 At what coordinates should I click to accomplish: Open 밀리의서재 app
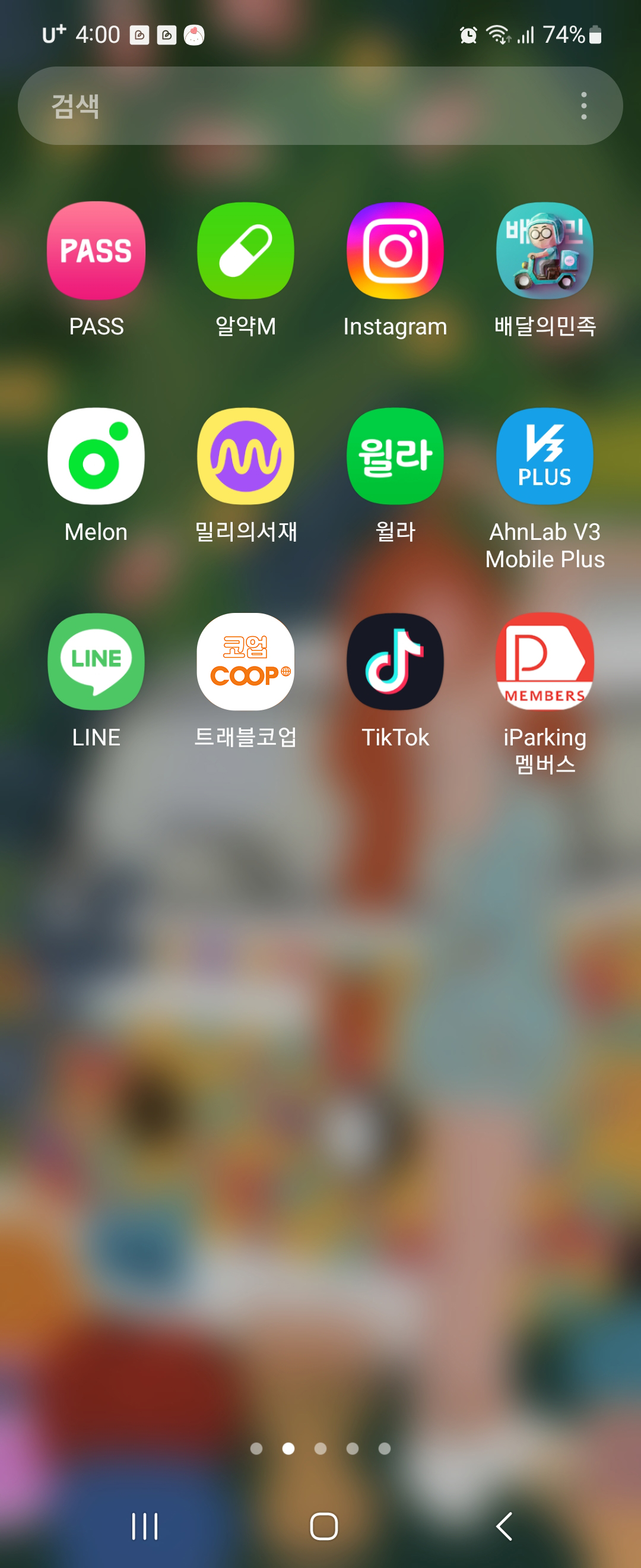pos(246,457)
